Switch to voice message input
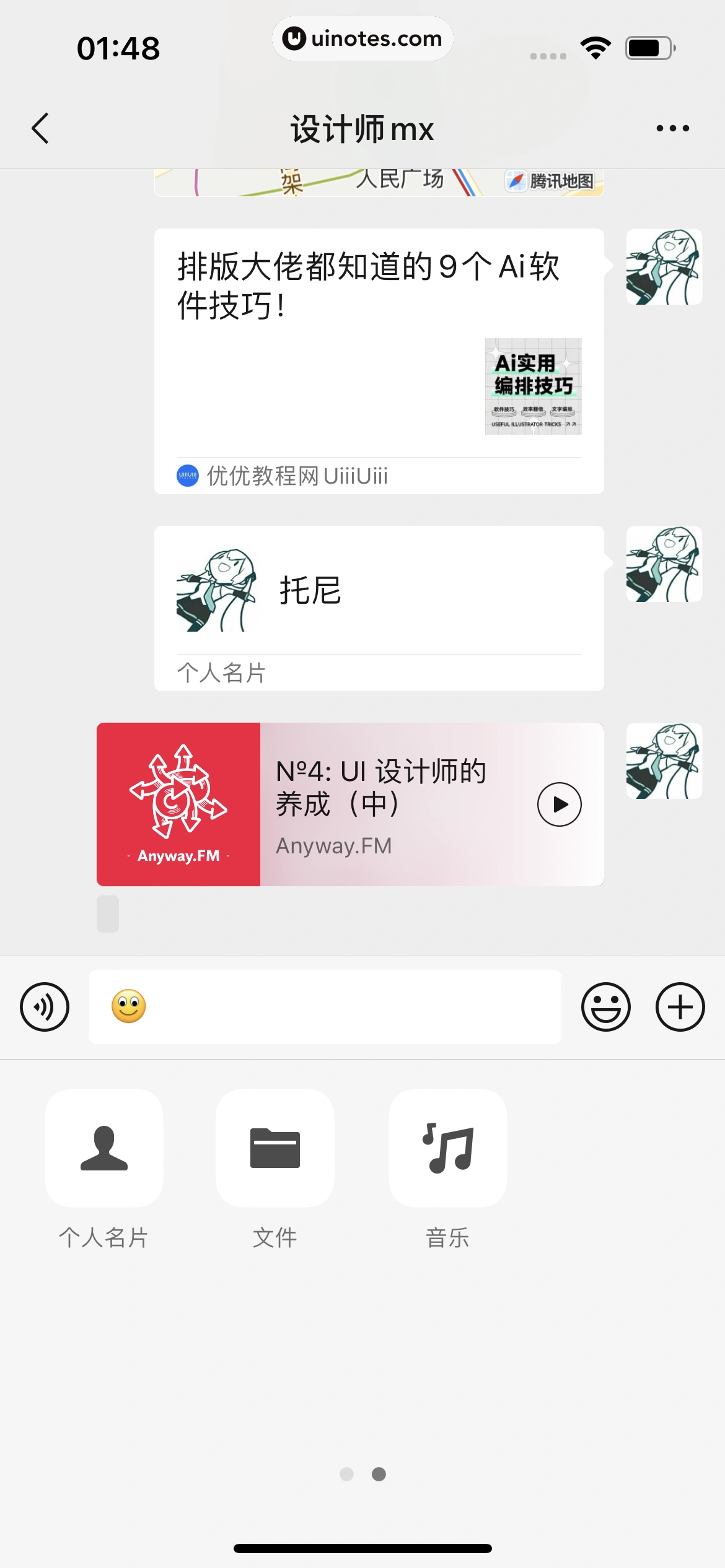The height and width of the screenshot is (1568, 725). click(x=45, y=1007)
